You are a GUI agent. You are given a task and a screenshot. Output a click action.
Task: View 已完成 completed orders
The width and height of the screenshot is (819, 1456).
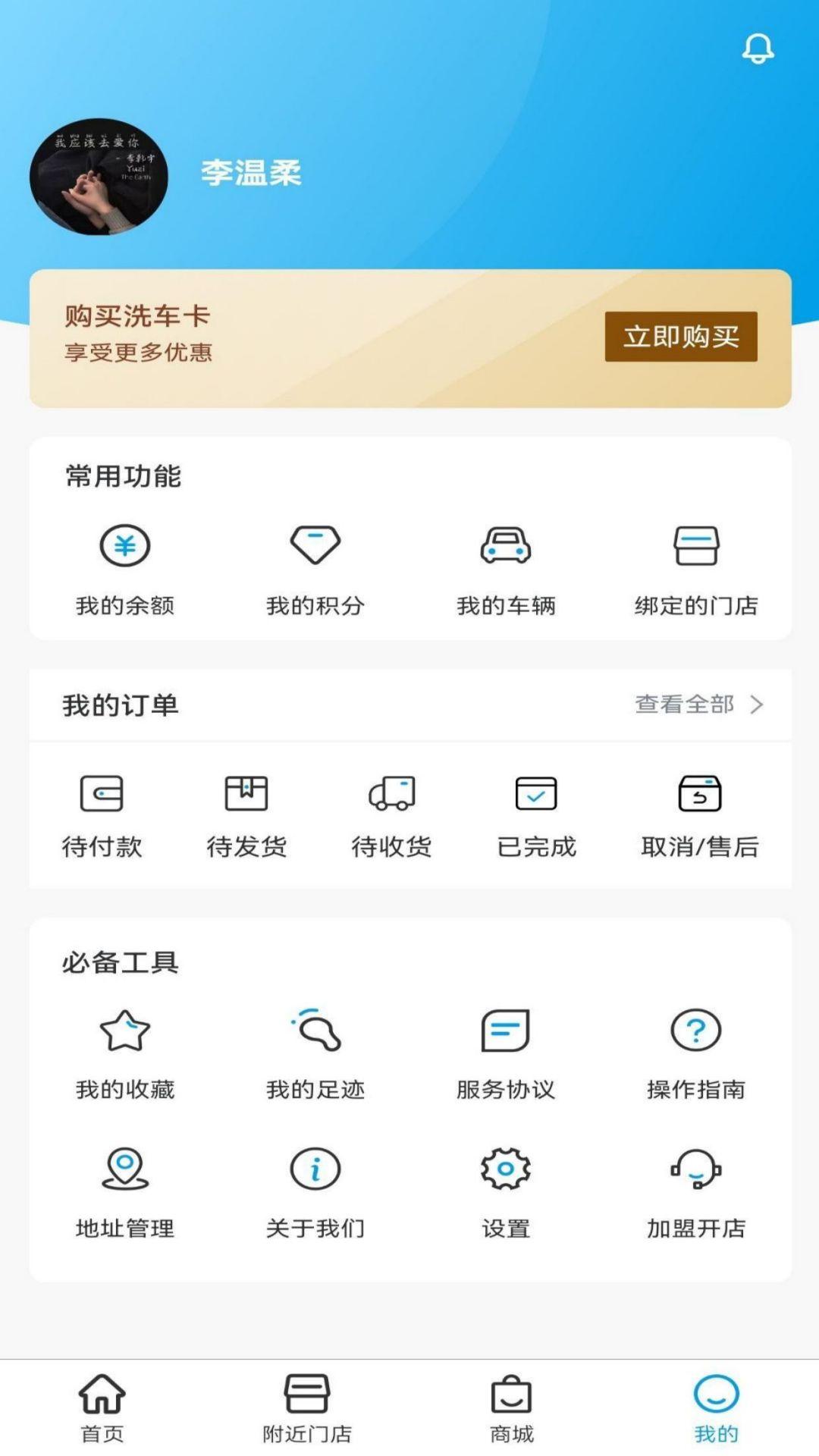point(536,815)
